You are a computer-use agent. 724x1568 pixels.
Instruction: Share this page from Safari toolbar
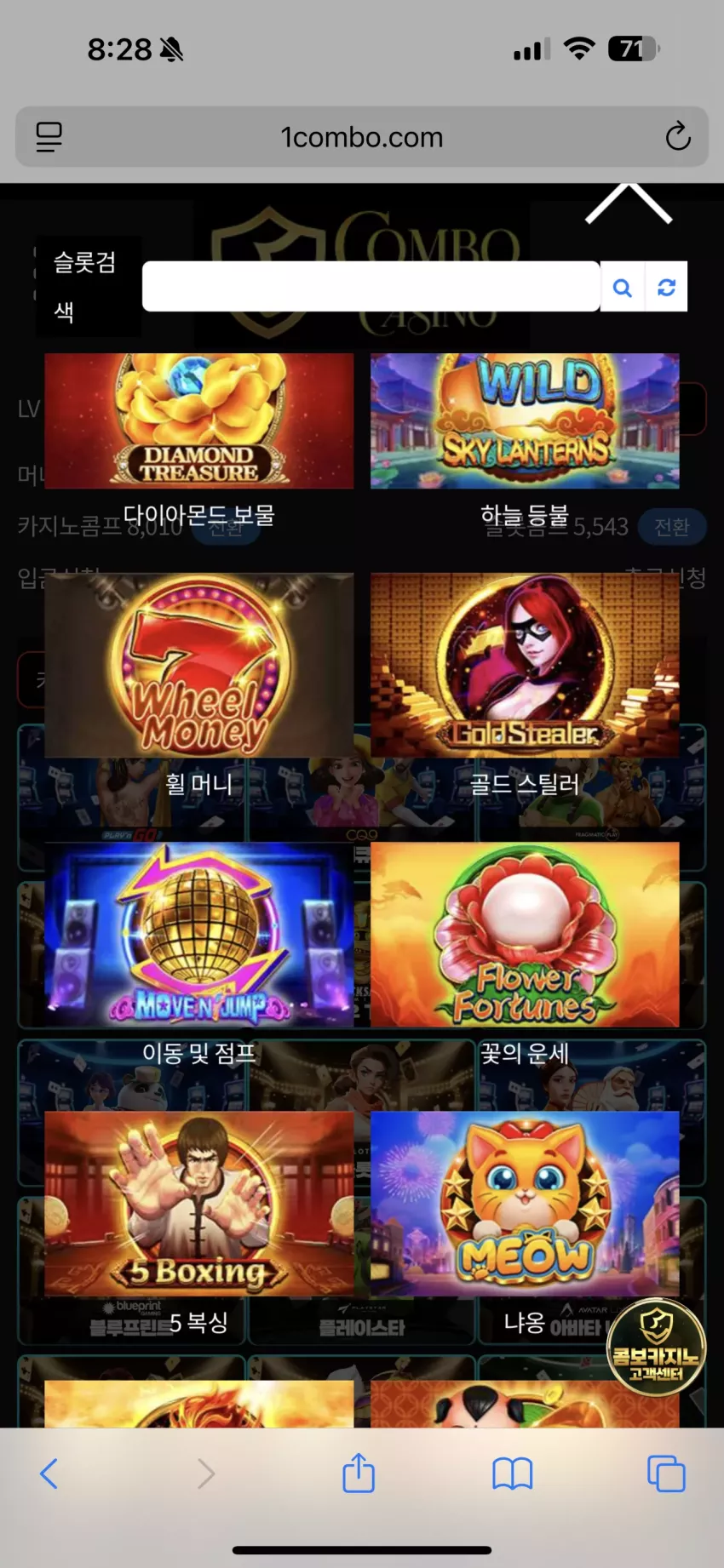coord(359,1473)
